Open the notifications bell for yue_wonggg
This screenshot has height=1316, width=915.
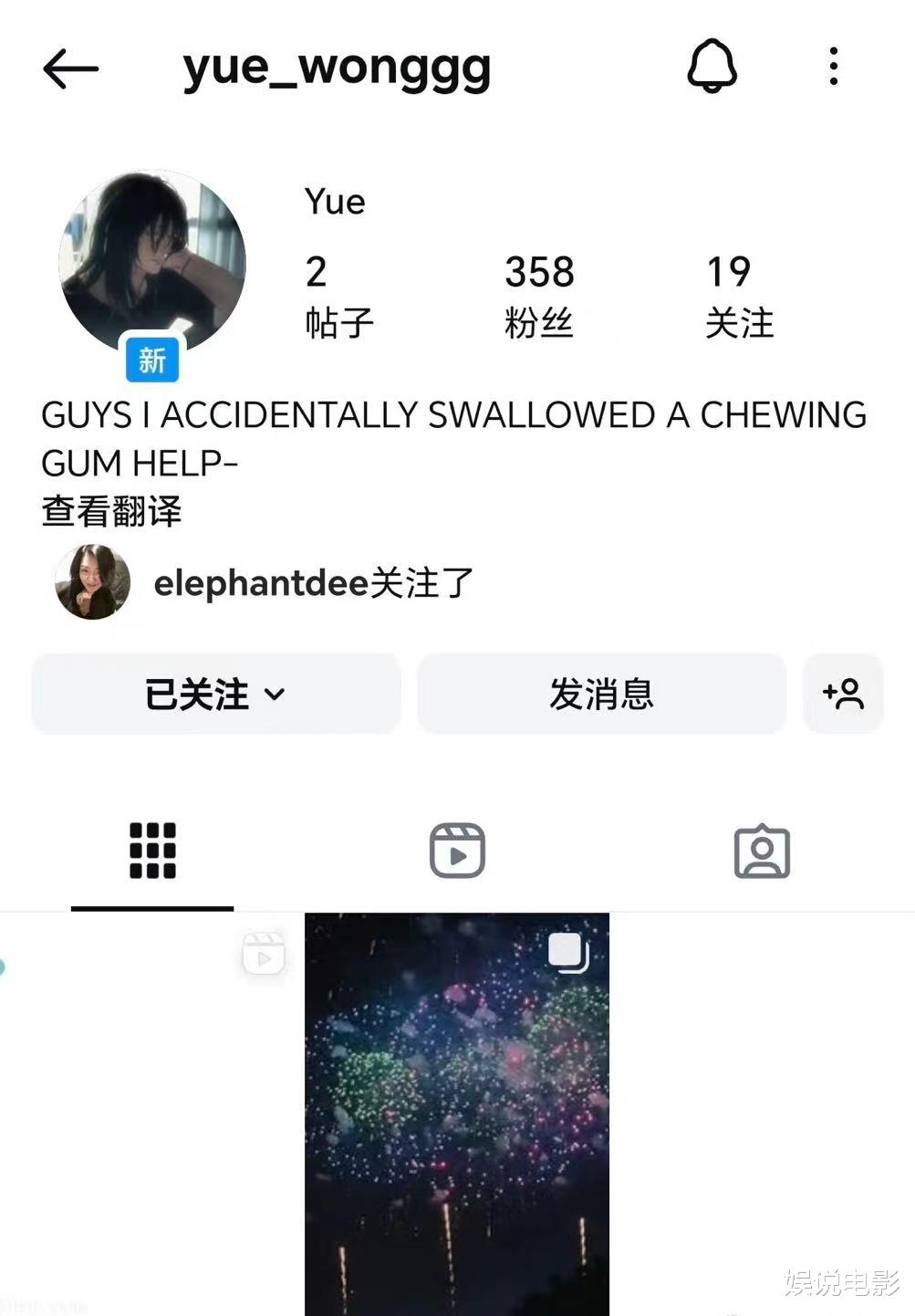712,66
